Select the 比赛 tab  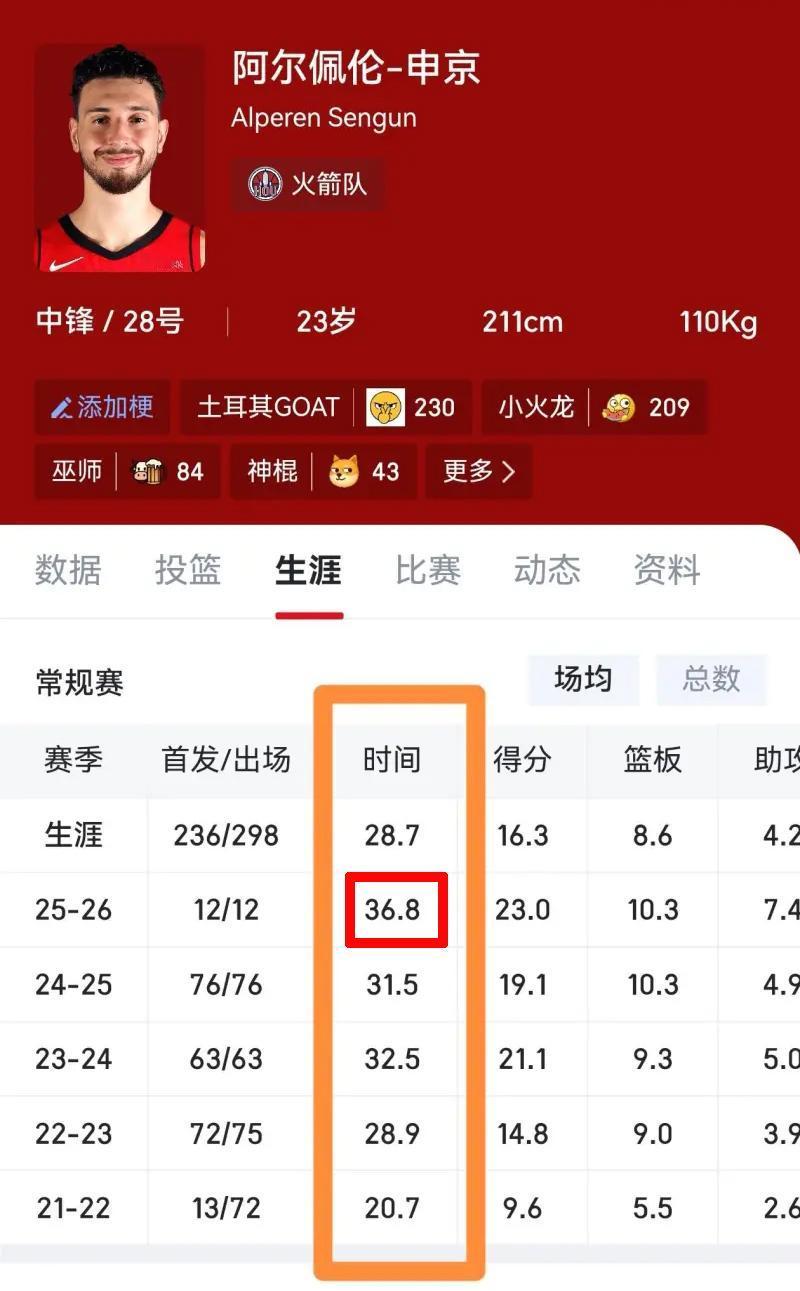click(428, 570)
